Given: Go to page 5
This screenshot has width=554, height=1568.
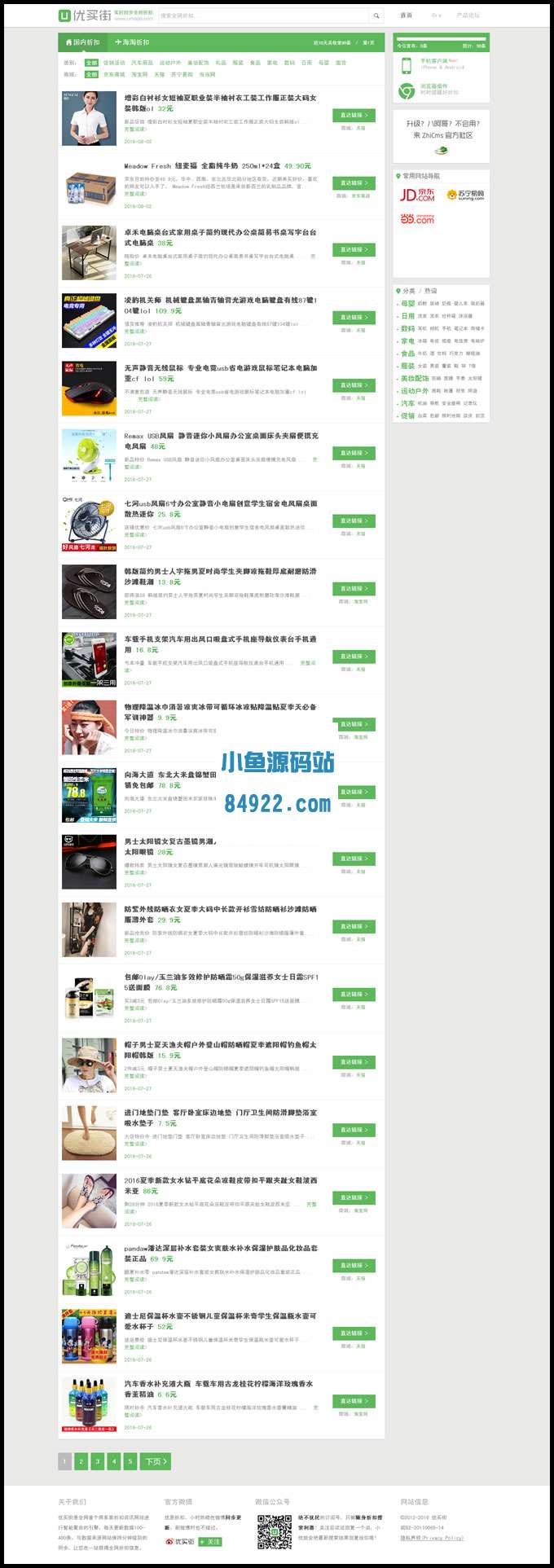Looking at the screenshot, I should click(130, 1461).
